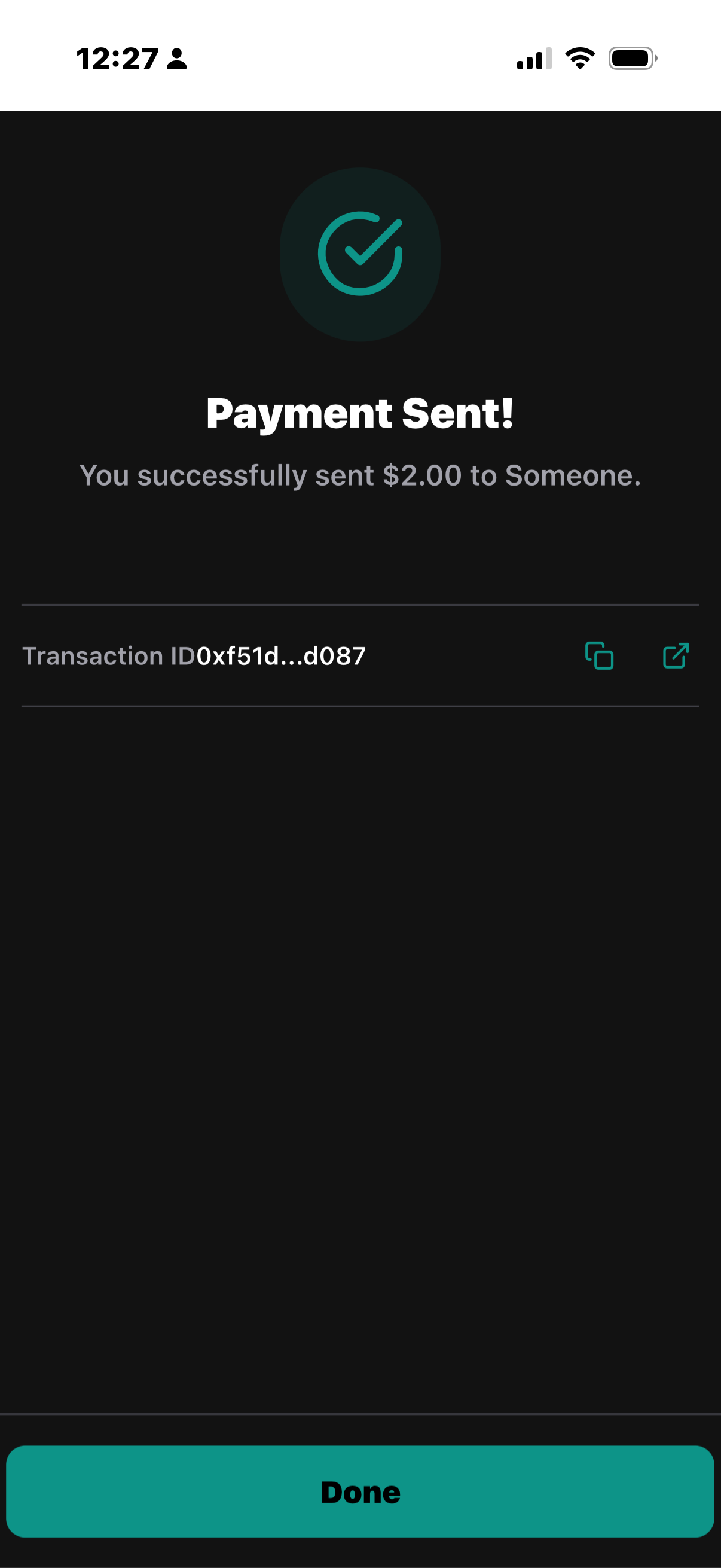Tap the cellular signal bars

[534, 58]
